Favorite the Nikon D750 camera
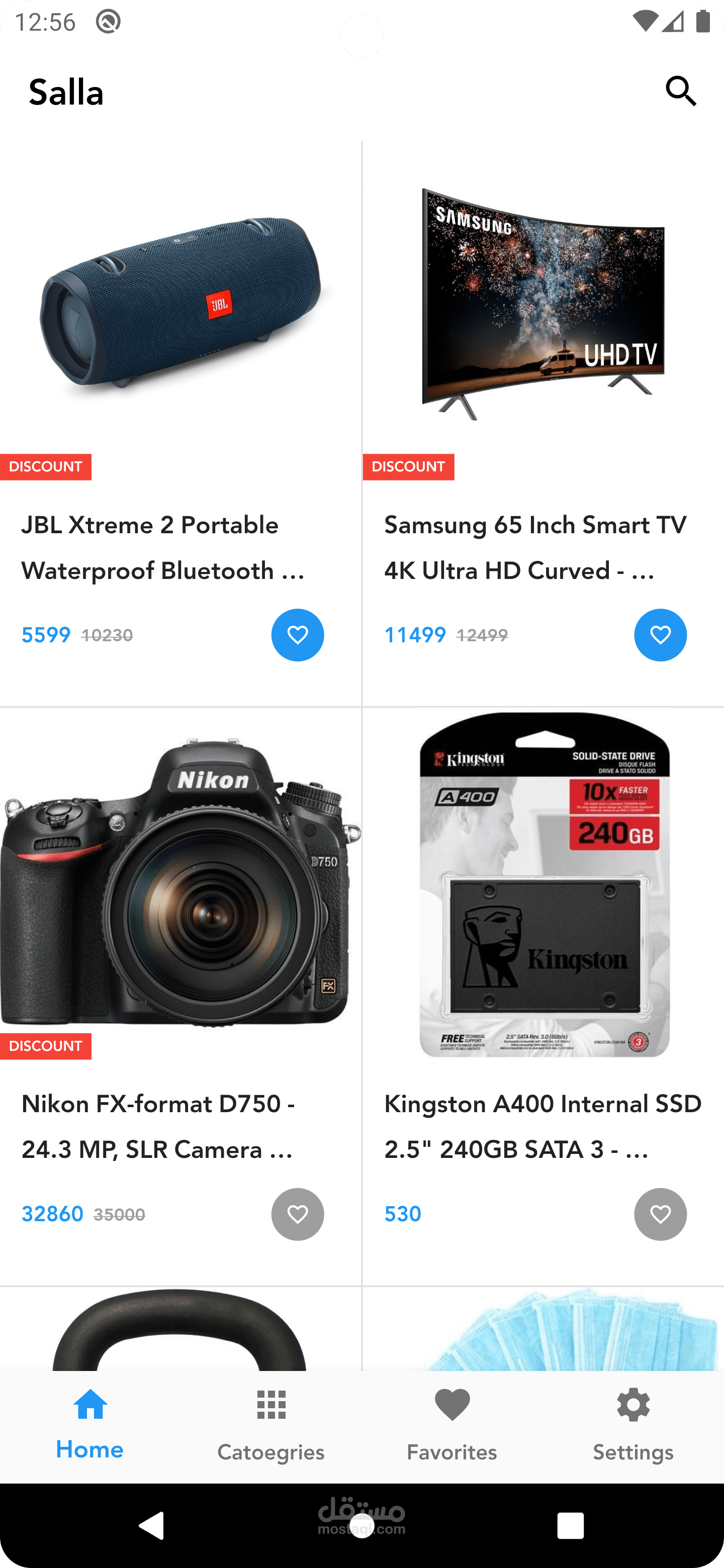The height and width of the screenshot is (1568, 724). 297,1214
